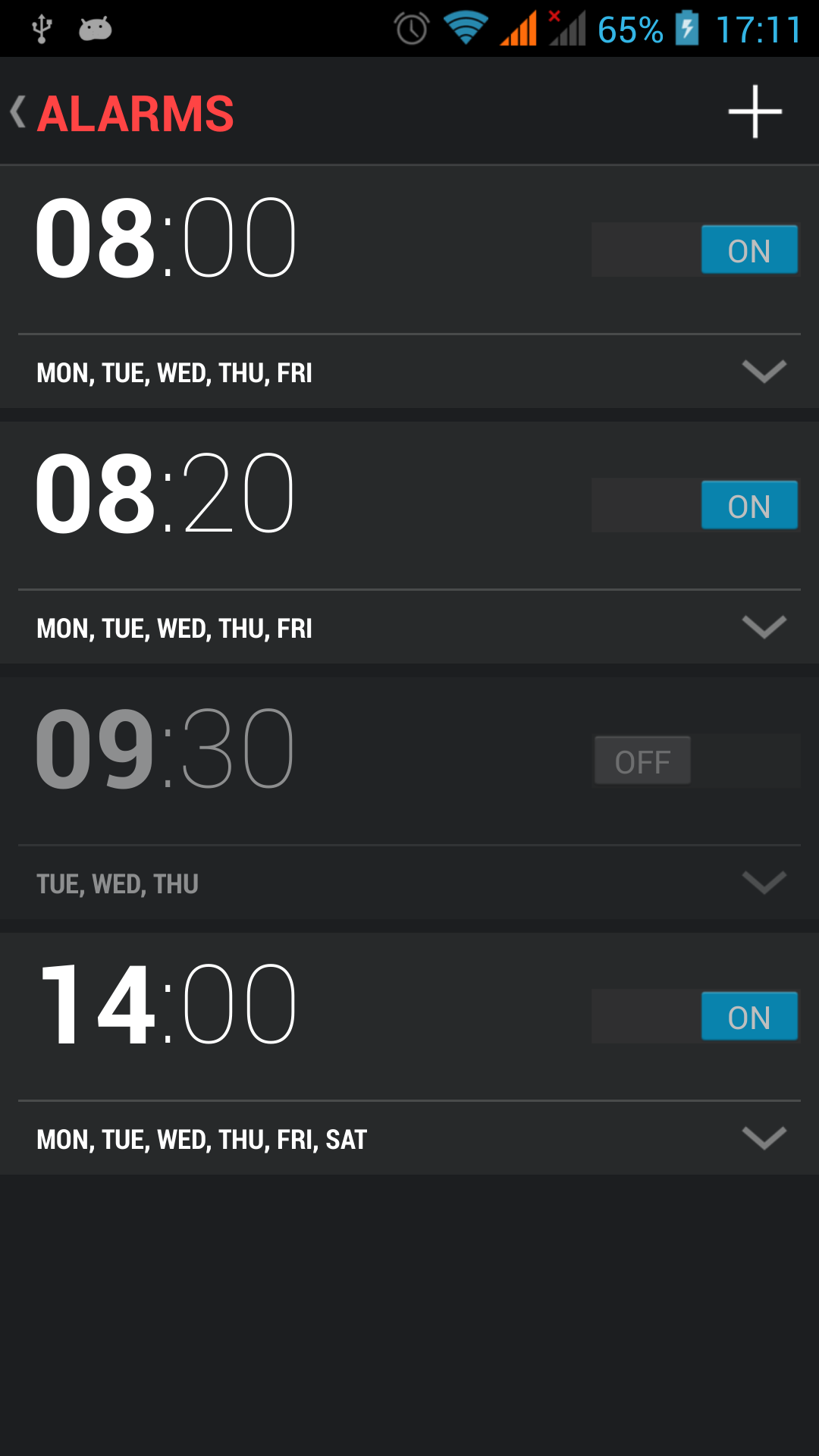Set a new time for 14:00 alarm

[165, 1004]
